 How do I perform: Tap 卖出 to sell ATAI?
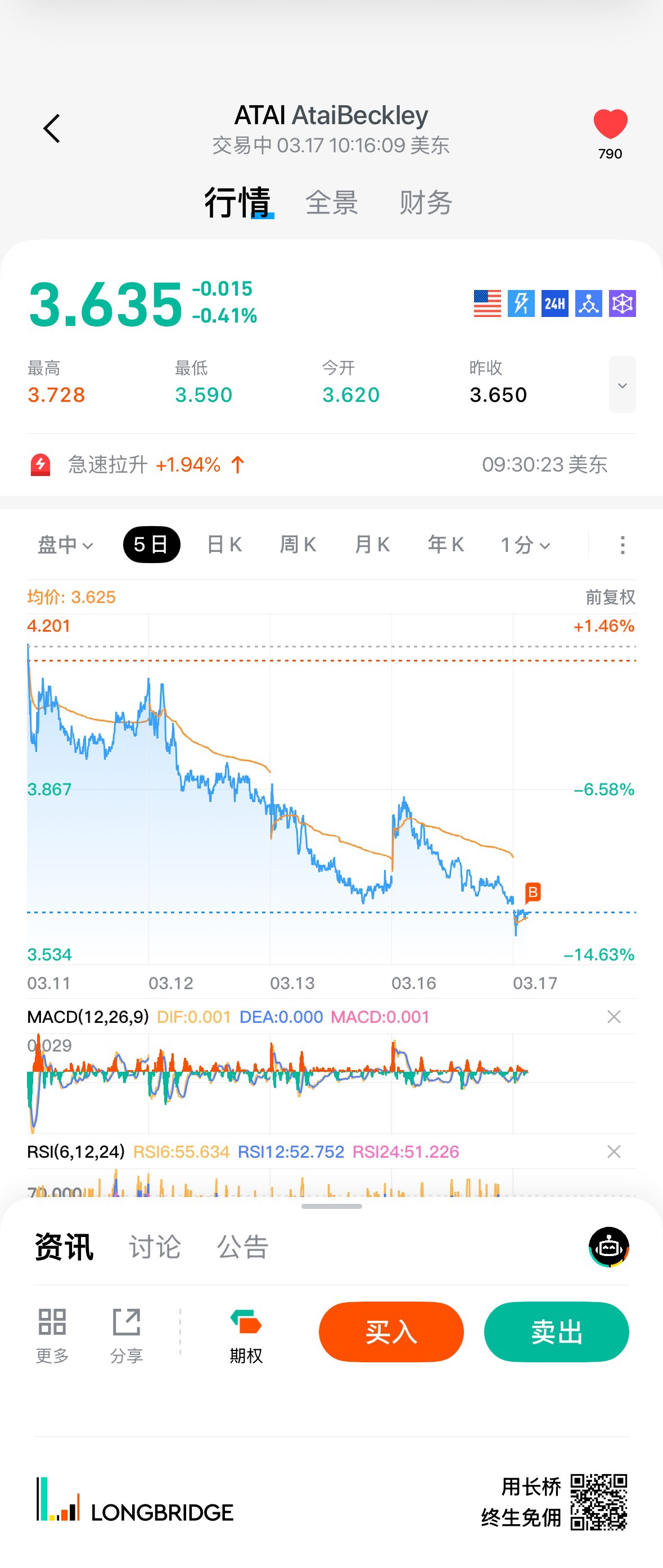click(x=556, y=1332)
